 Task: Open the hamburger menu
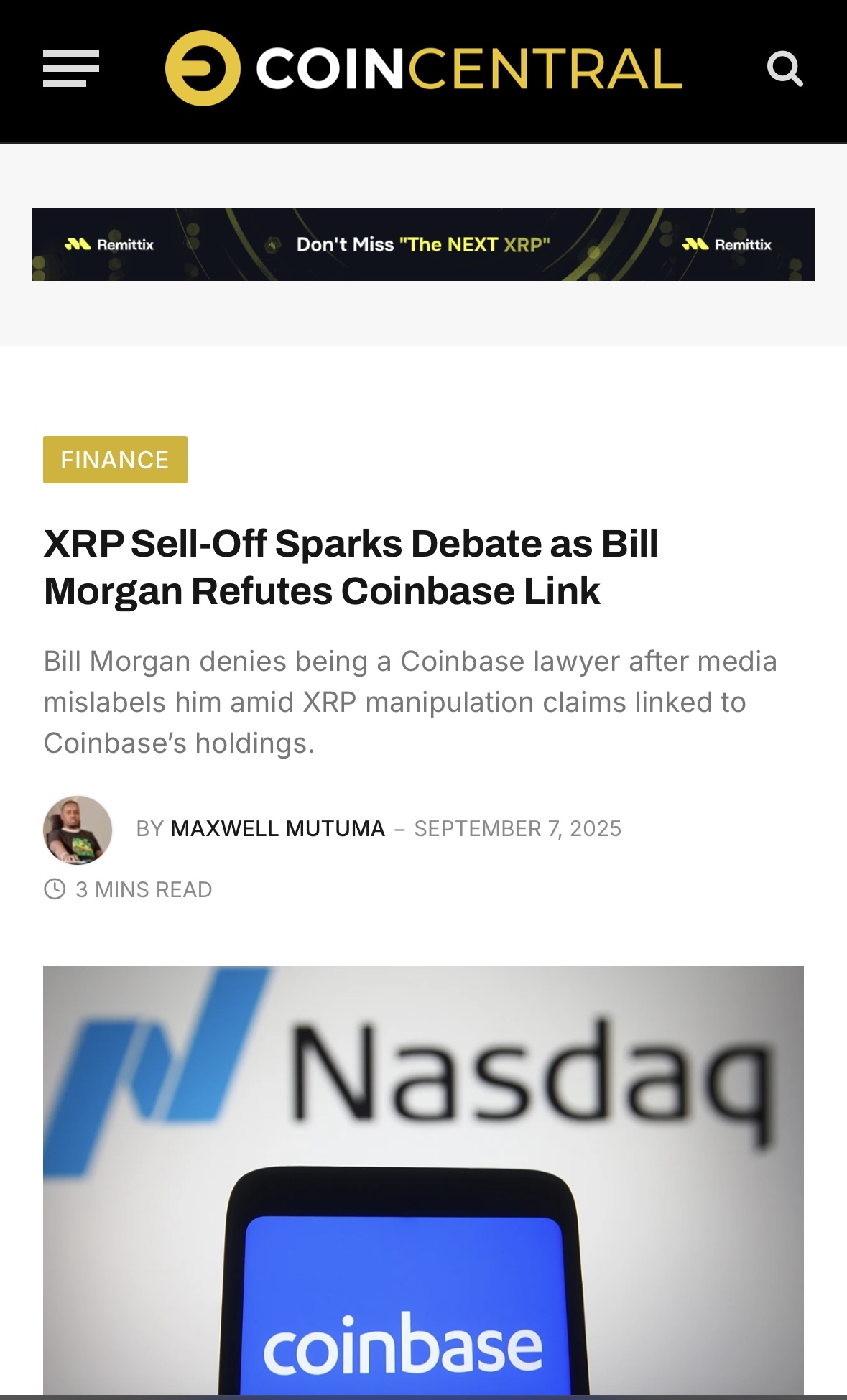[70, 69]
